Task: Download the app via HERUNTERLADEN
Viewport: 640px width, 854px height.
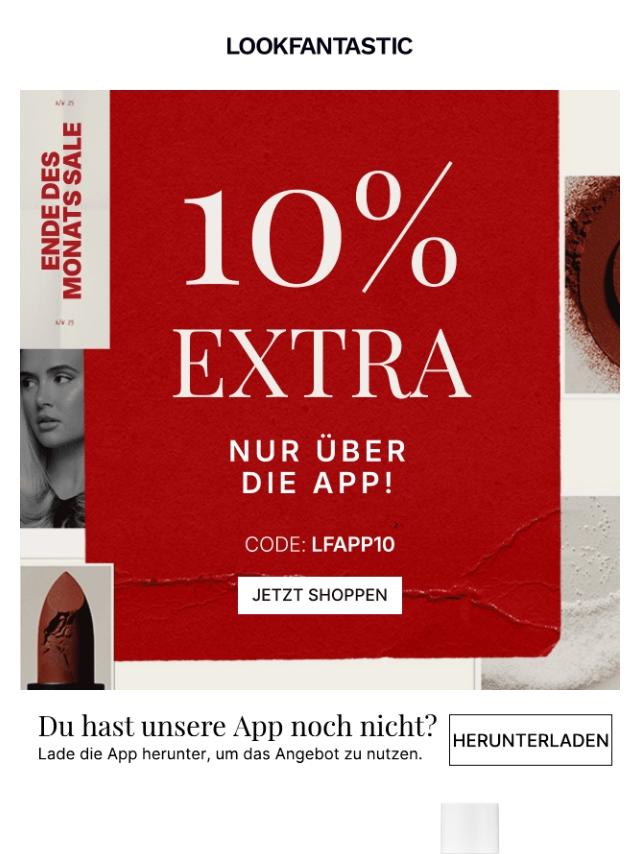Action: [530, 740]
